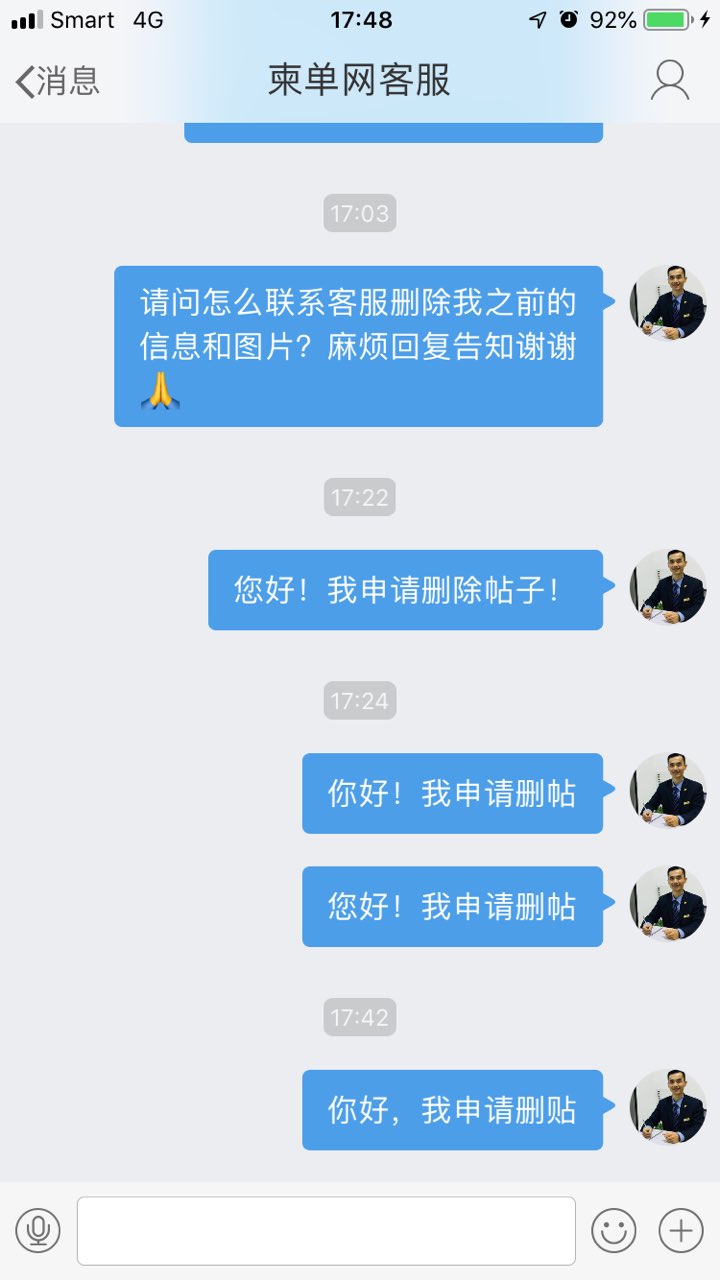
Task: Tap avatar beside 你好，我申请删贴 message
Action: [x=667, y=1108]
